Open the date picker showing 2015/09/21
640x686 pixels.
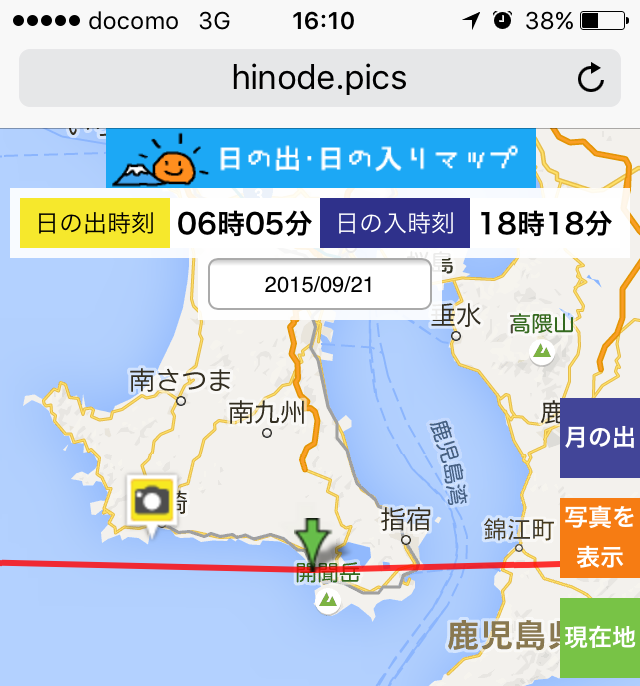click(x=319, y=285)
